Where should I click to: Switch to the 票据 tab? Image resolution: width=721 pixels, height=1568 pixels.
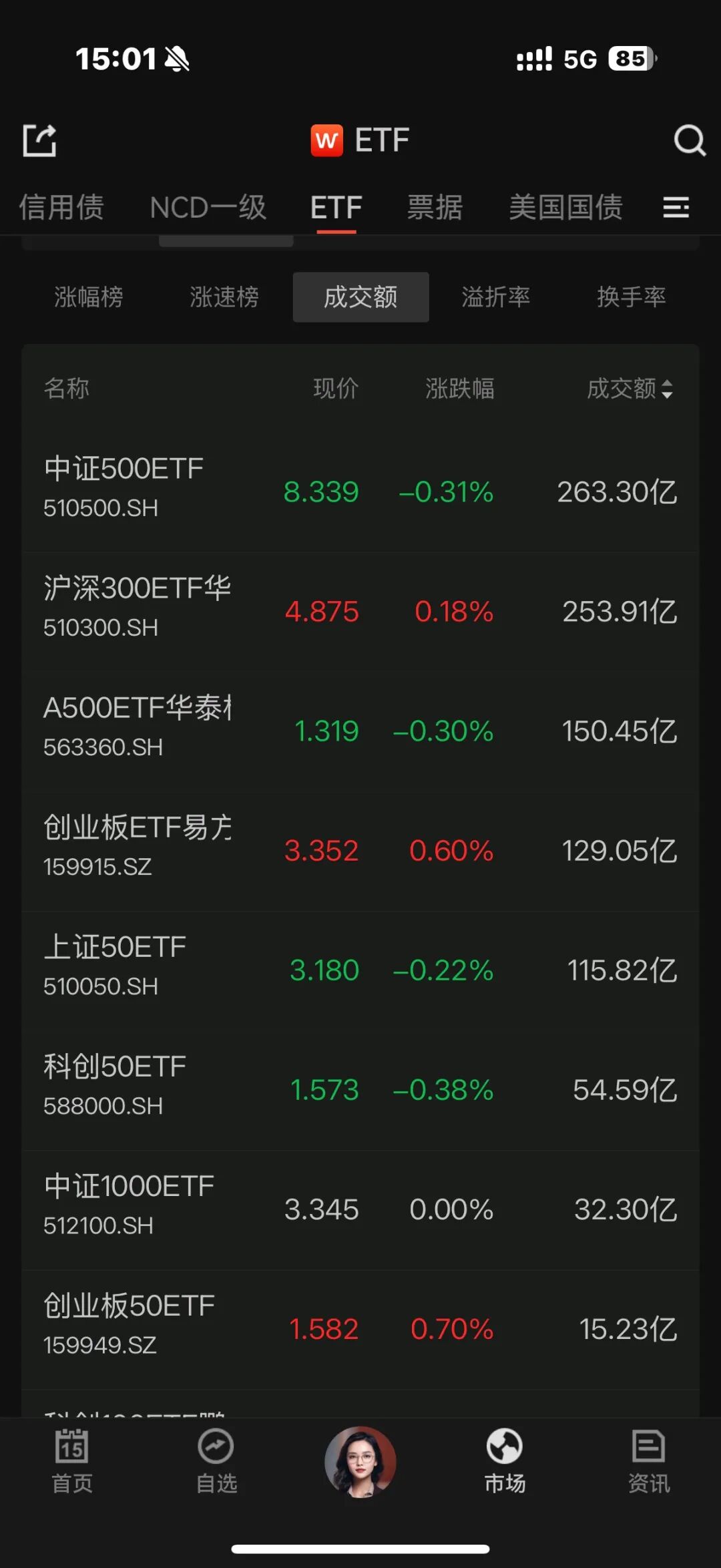(x=435, y=208)
